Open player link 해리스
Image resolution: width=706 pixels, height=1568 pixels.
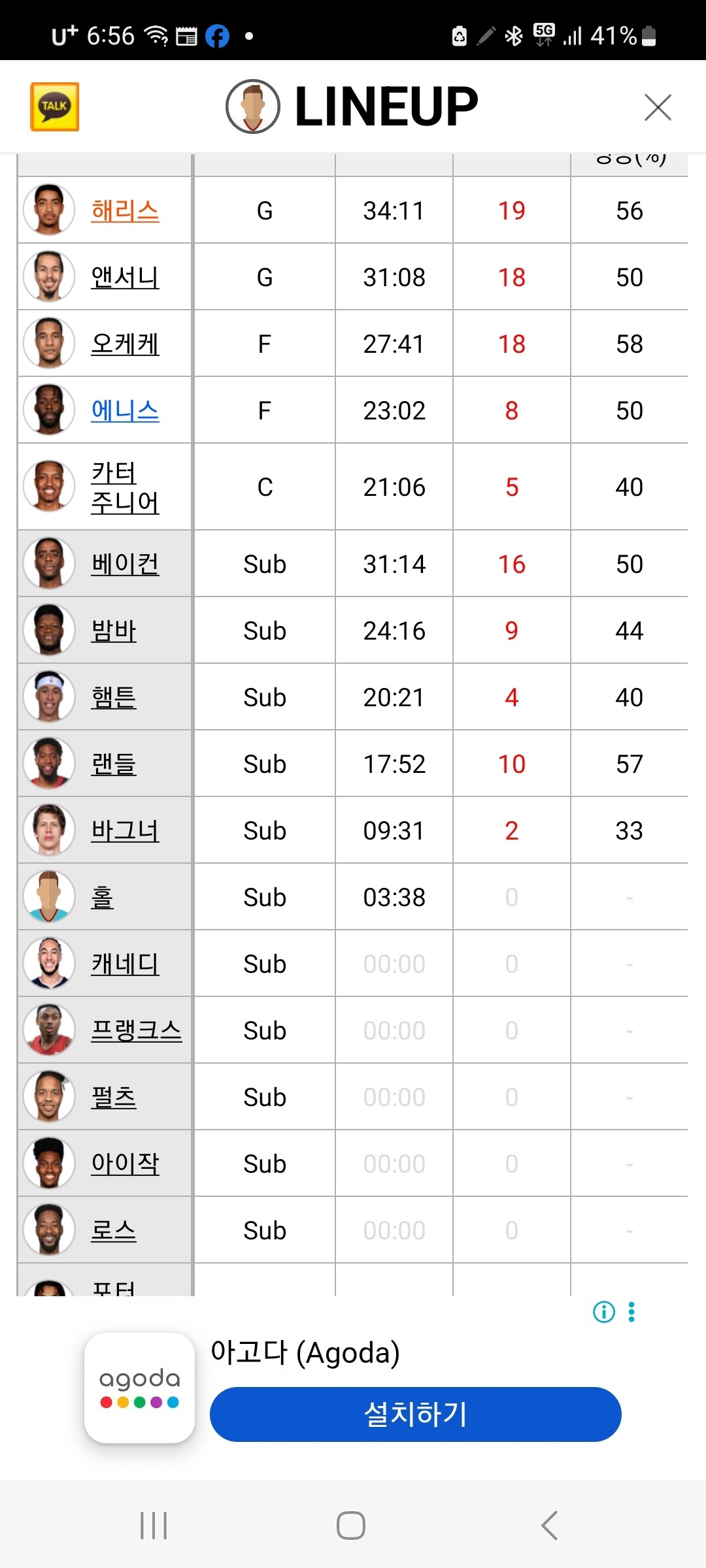click(125, 211)
